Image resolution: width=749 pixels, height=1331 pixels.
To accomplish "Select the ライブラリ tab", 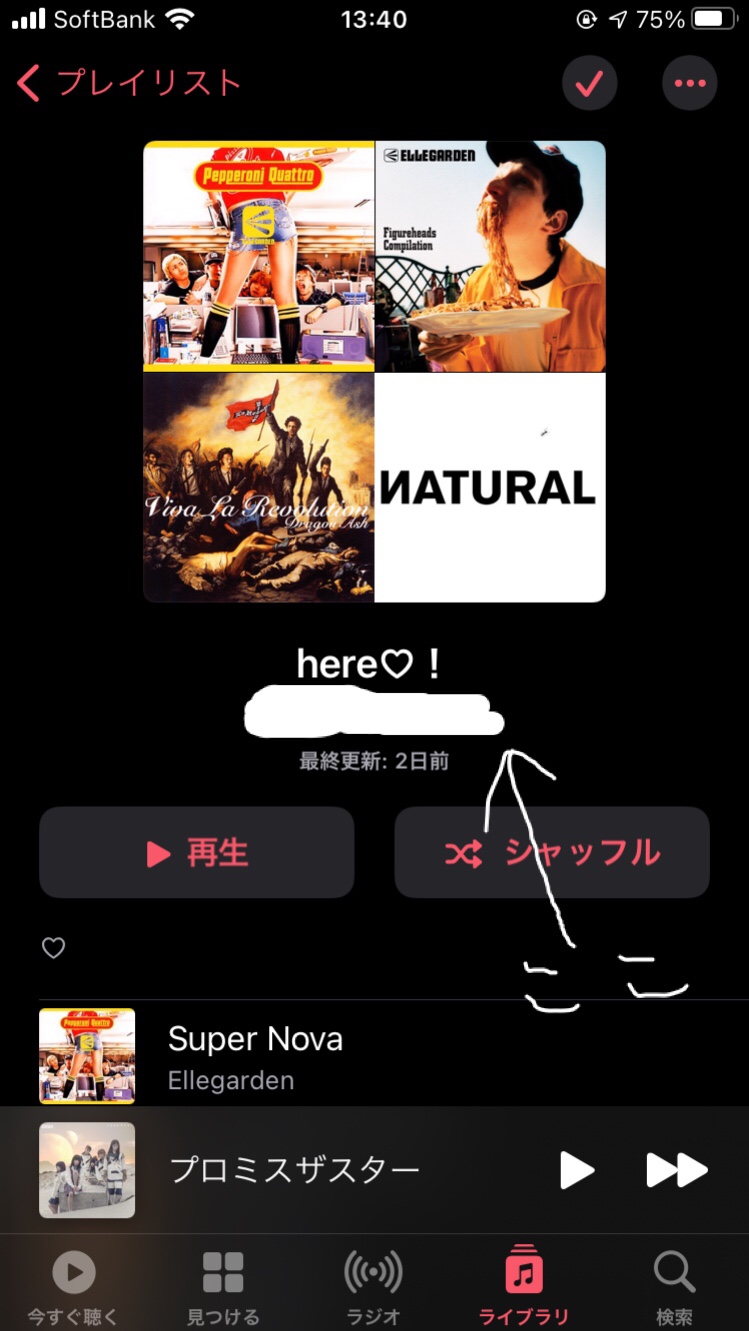I will tap(524, 1286).
